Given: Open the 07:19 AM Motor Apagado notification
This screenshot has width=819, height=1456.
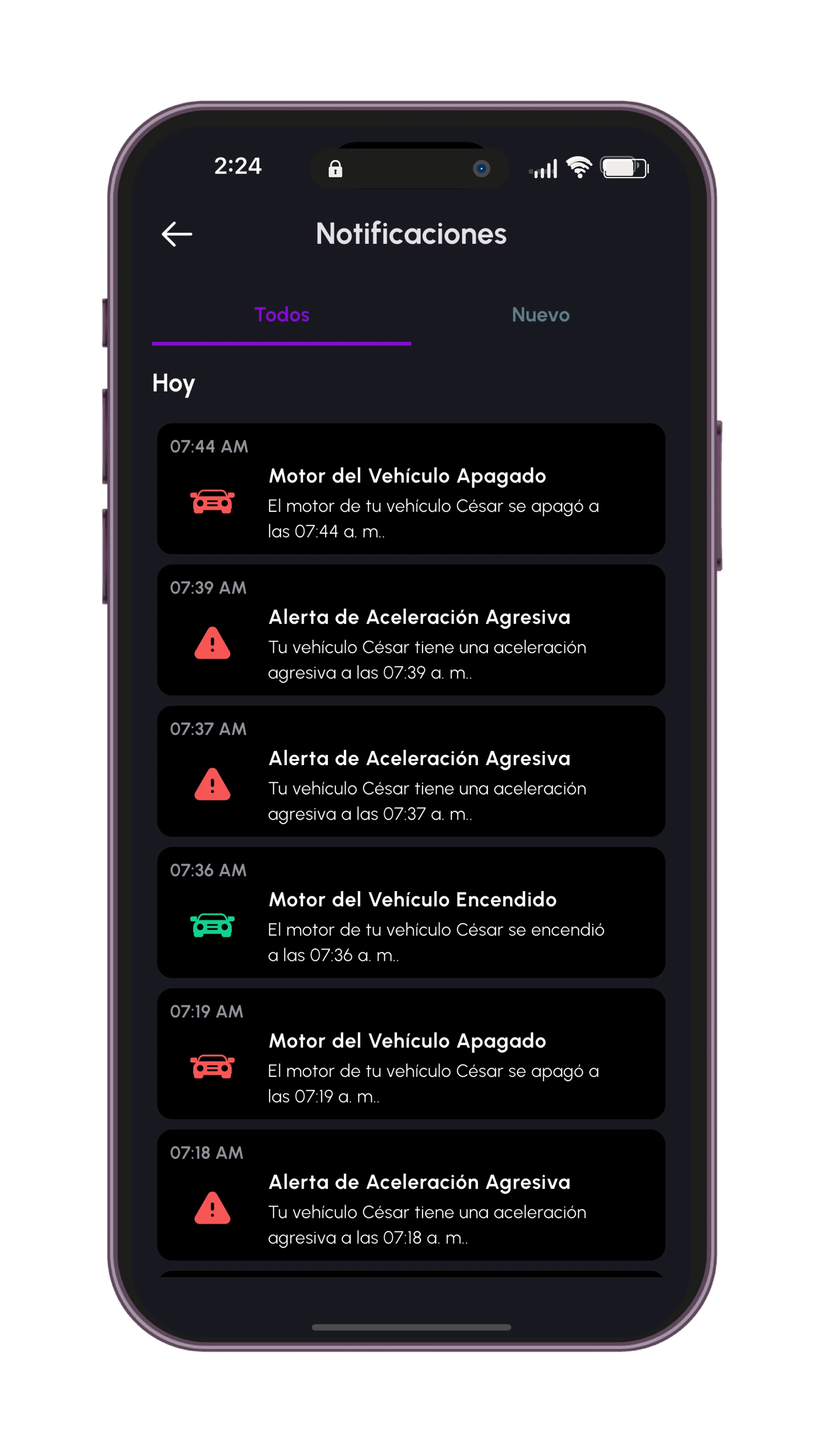Looking at the screenshot, I should 411,1054.
